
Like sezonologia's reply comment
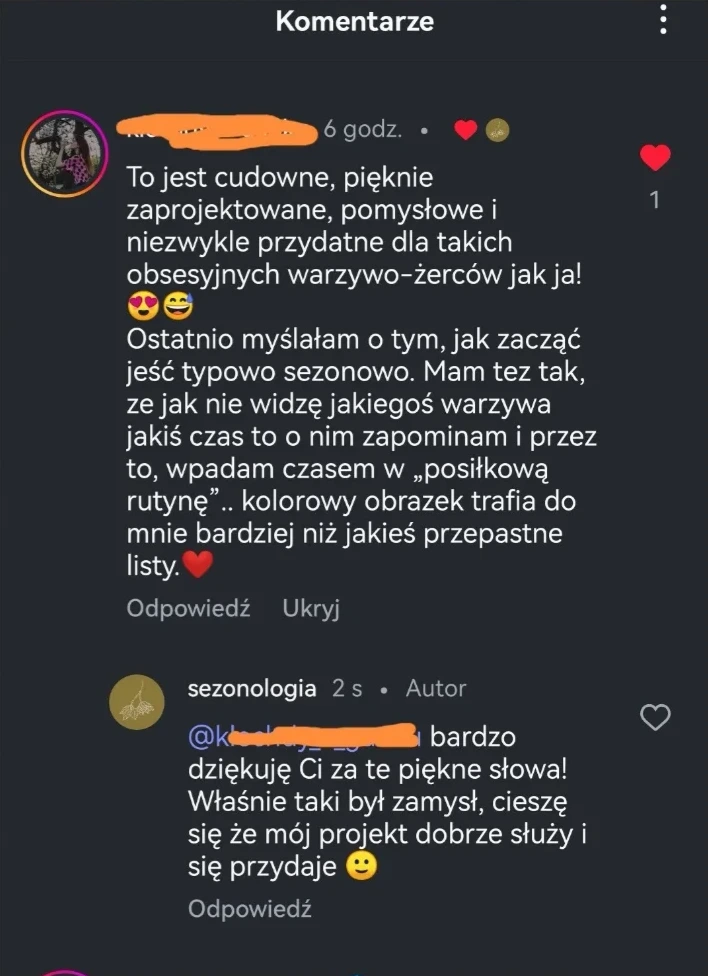coord(655,717)
